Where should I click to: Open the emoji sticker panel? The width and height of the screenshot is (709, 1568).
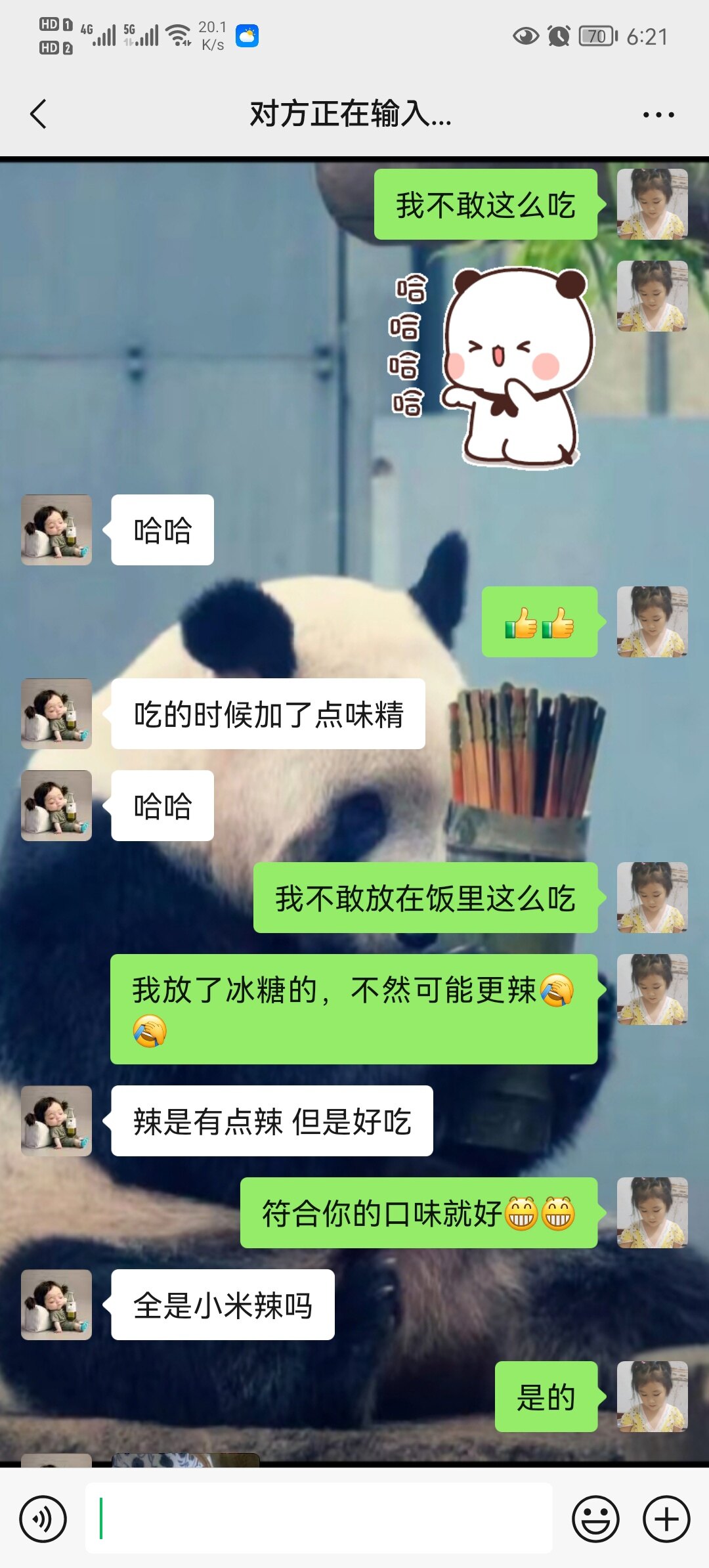(595, 1519)
